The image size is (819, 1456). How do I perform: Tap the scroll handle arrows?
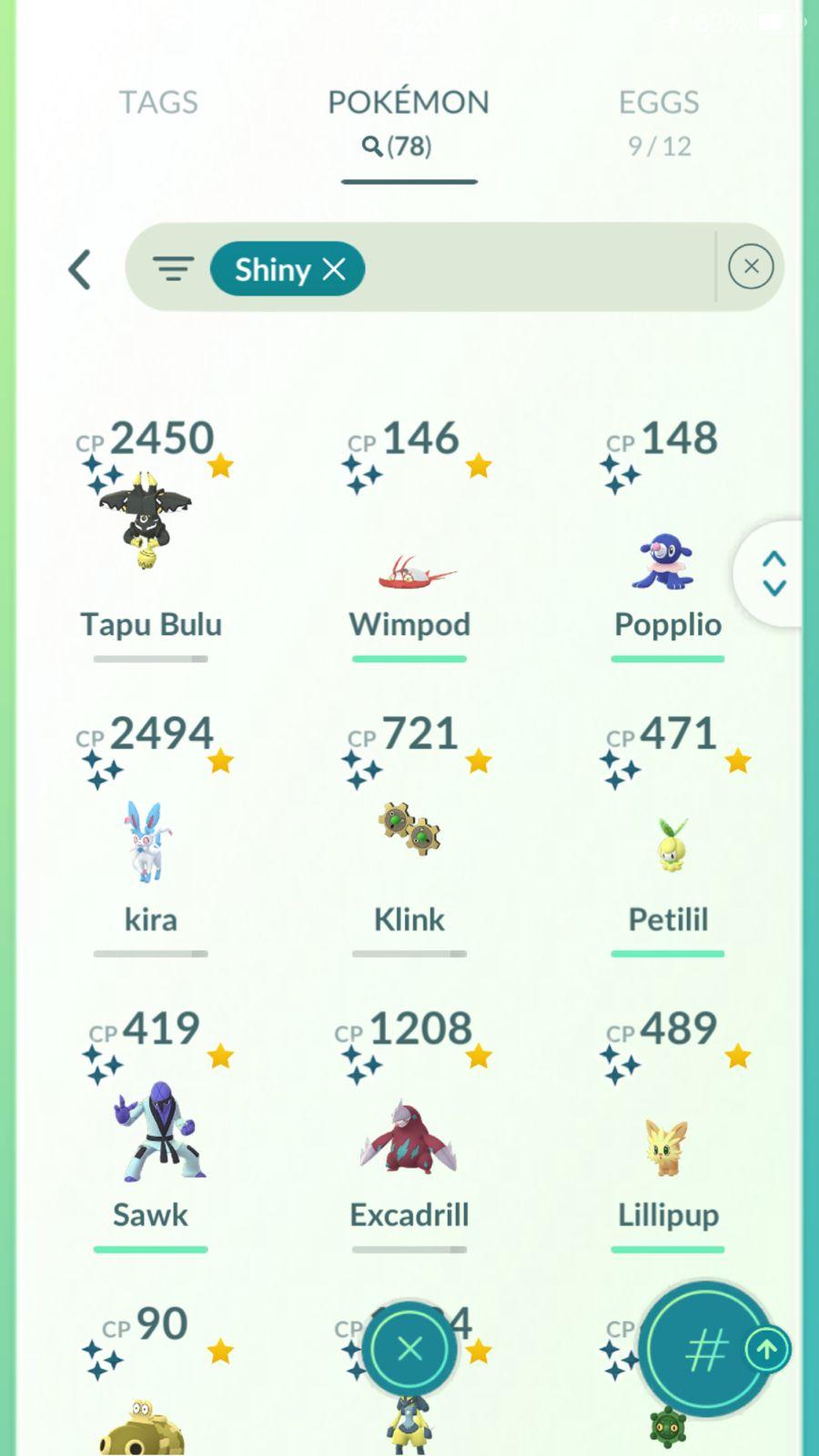tap(773, 573)
